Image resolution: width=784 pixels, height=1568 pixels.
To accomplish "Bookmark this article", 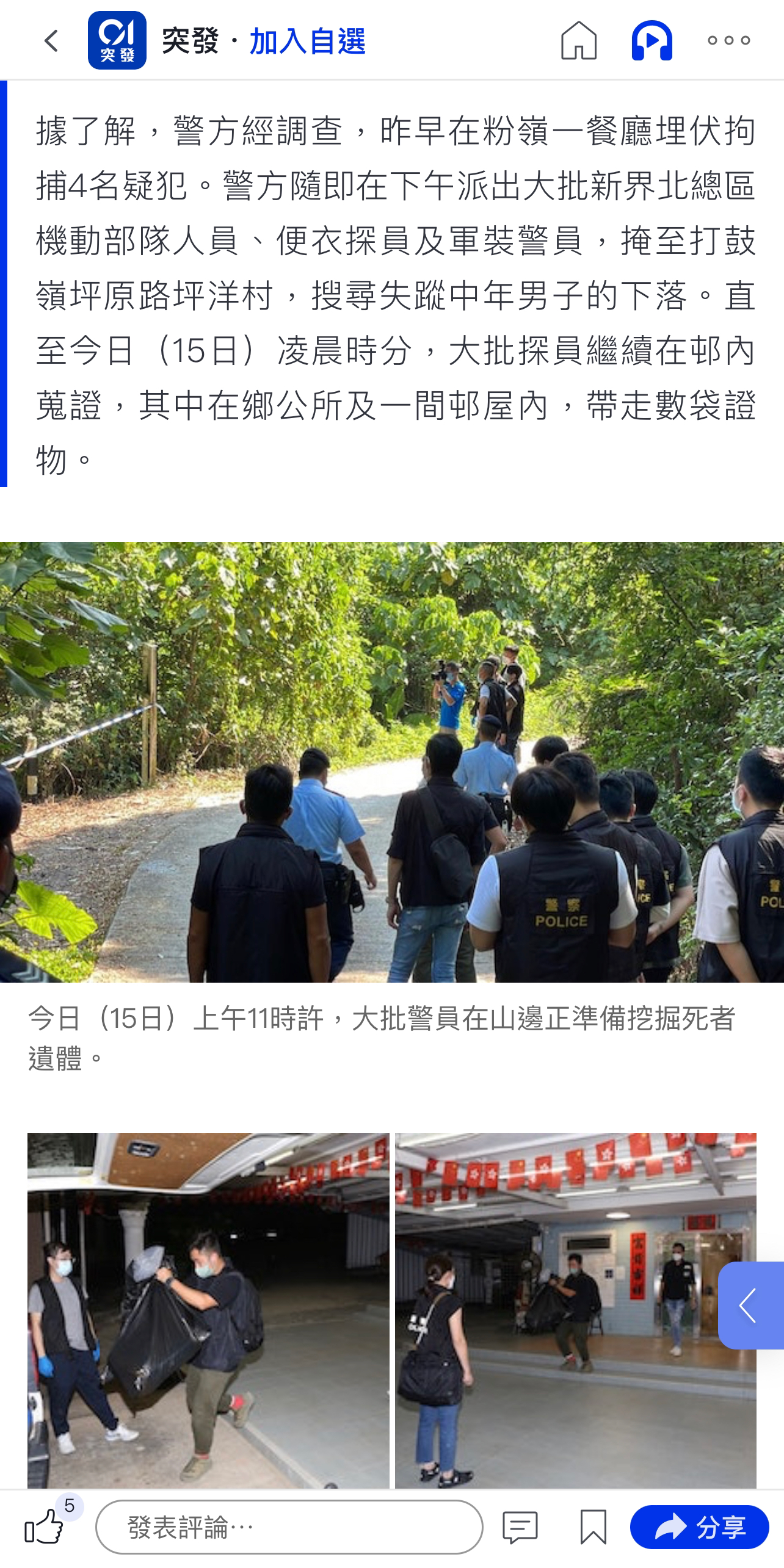I will (x=593, y=1528).
